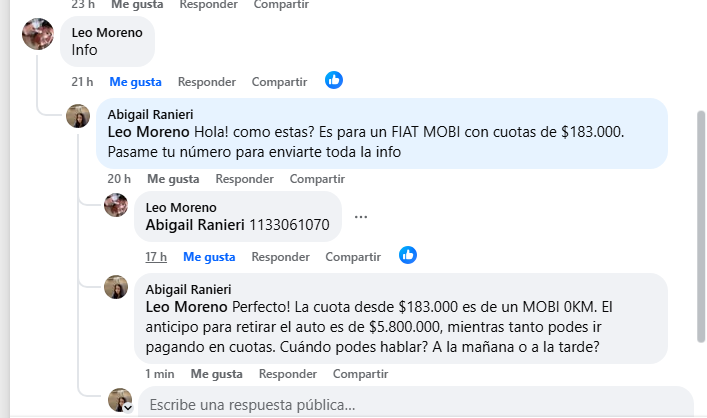Share Abigail's MOBI 0KM comment
This screenshot has height=418, width=707.
coord(360,373)
